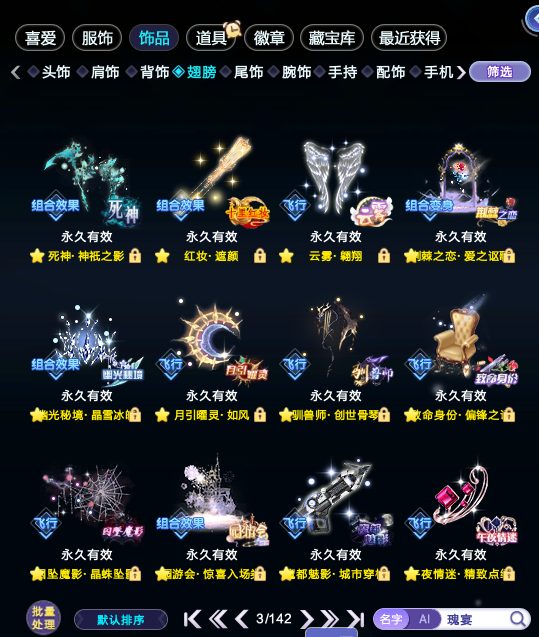Select the 背饰 subcategory
This screenshot has width=539, height=637.
148,72
